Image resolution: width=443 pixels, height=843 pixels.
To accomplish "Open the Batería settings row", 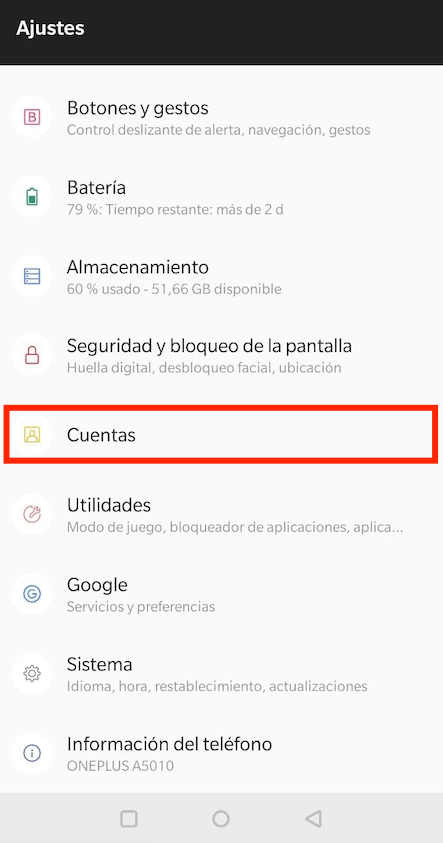I will (222, 197).
